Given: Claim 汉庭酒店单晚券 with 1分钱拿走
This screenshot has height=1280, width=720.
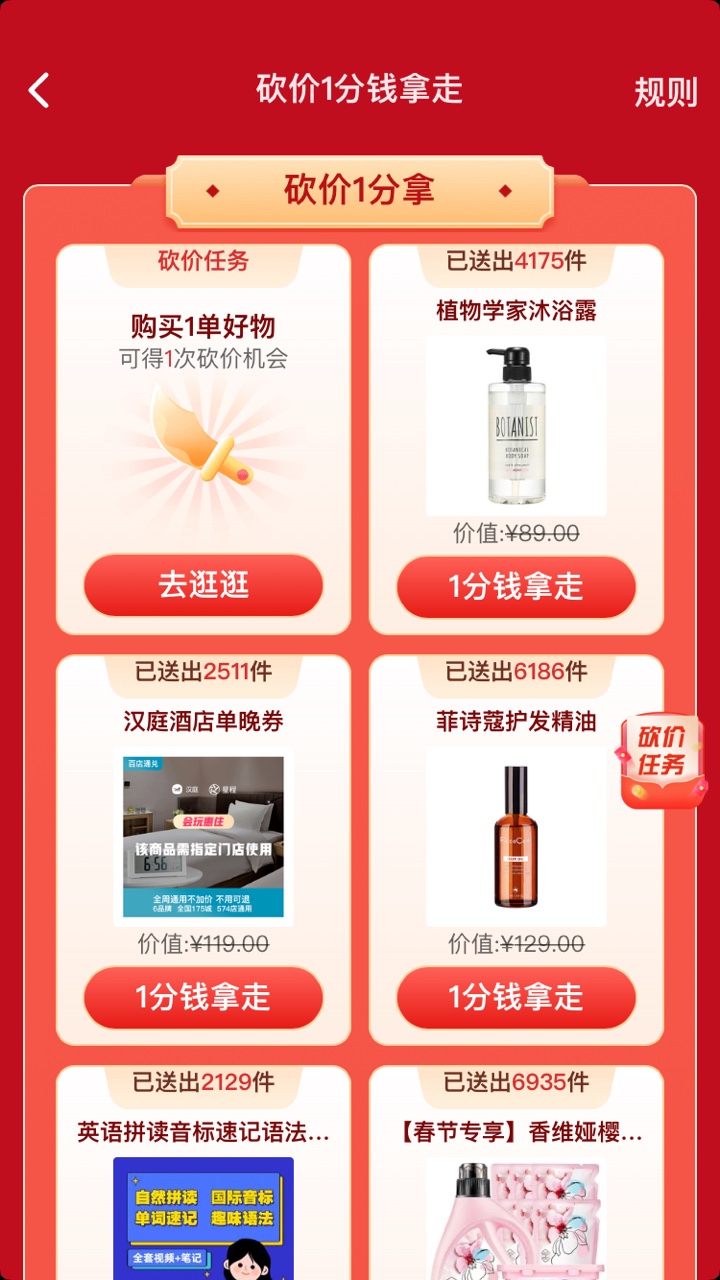Looking at the screenshot, I should (203, 997).
